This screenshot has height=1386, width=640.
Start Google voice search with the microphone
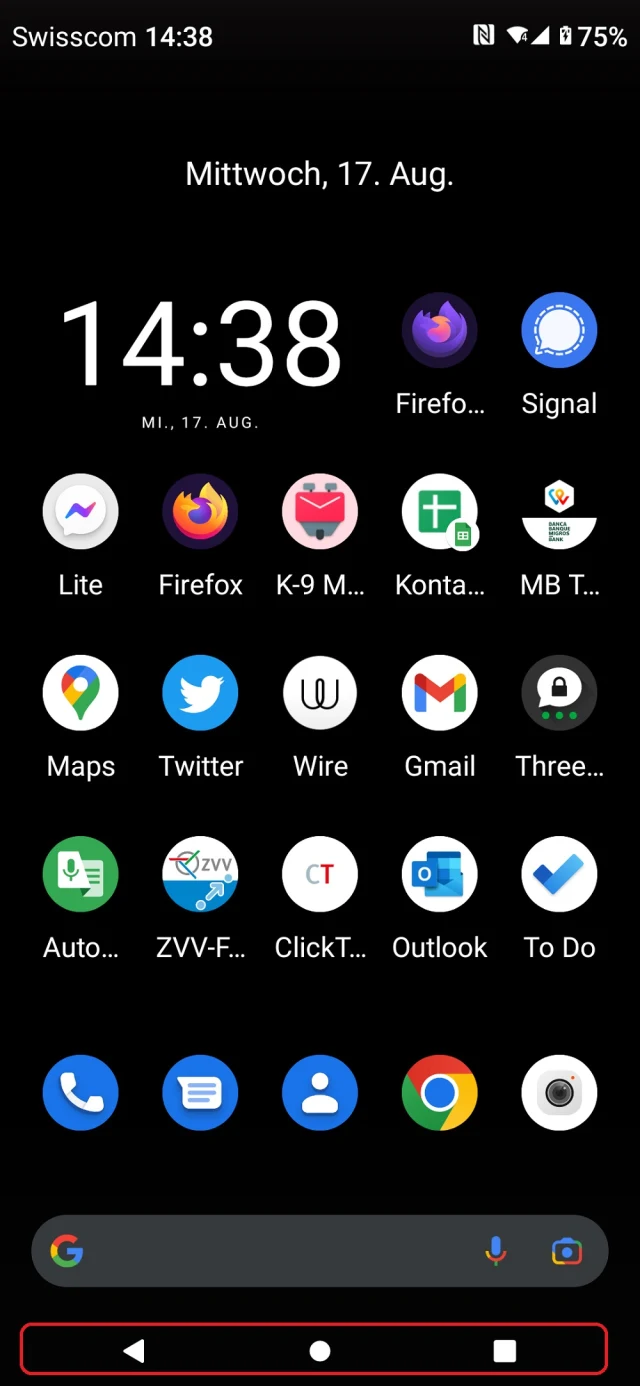(x=496, y=1251)
